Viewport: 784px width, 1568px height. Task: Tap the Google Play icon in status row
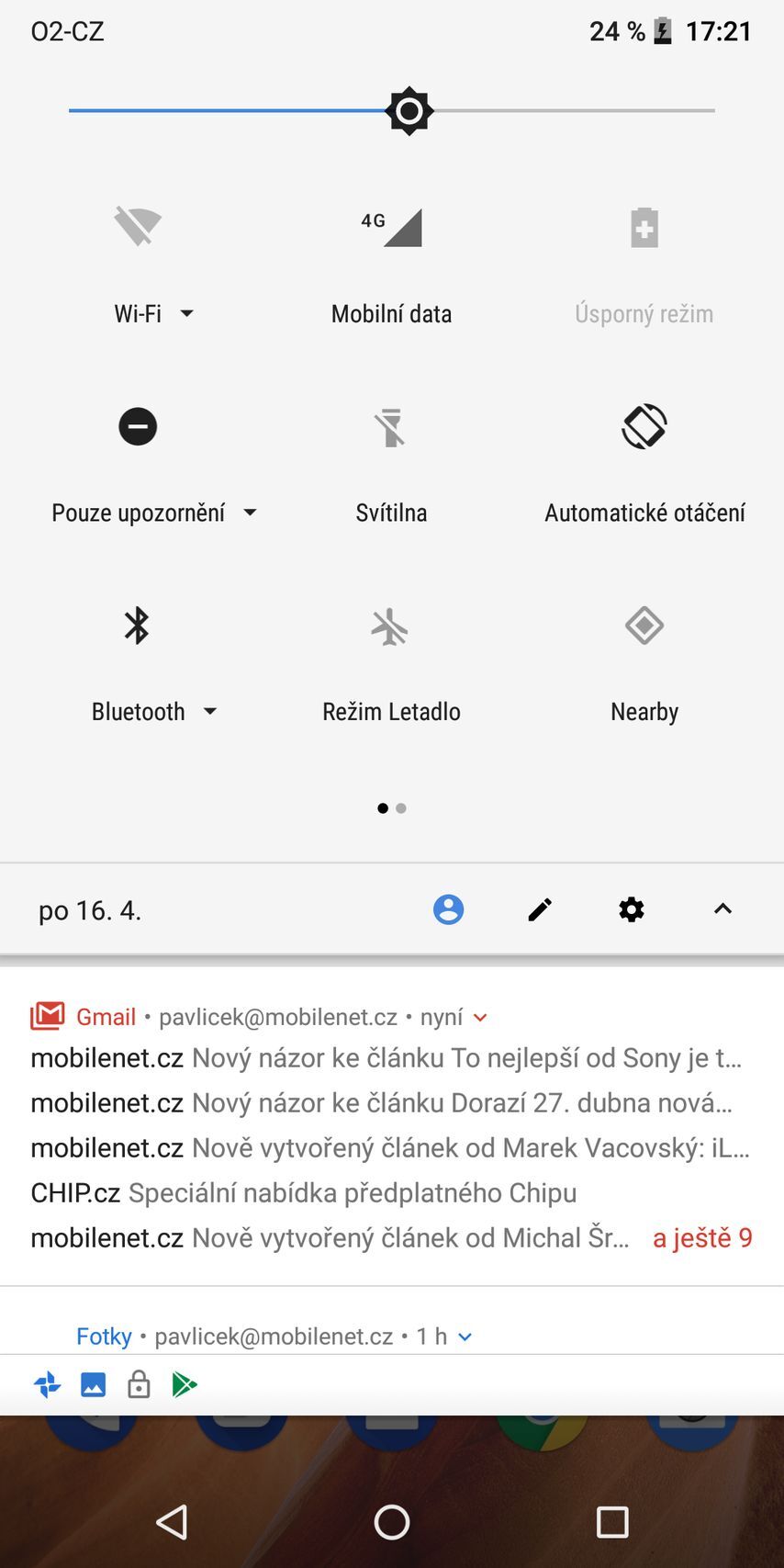pyautogui.click(x=184, y=1383)
